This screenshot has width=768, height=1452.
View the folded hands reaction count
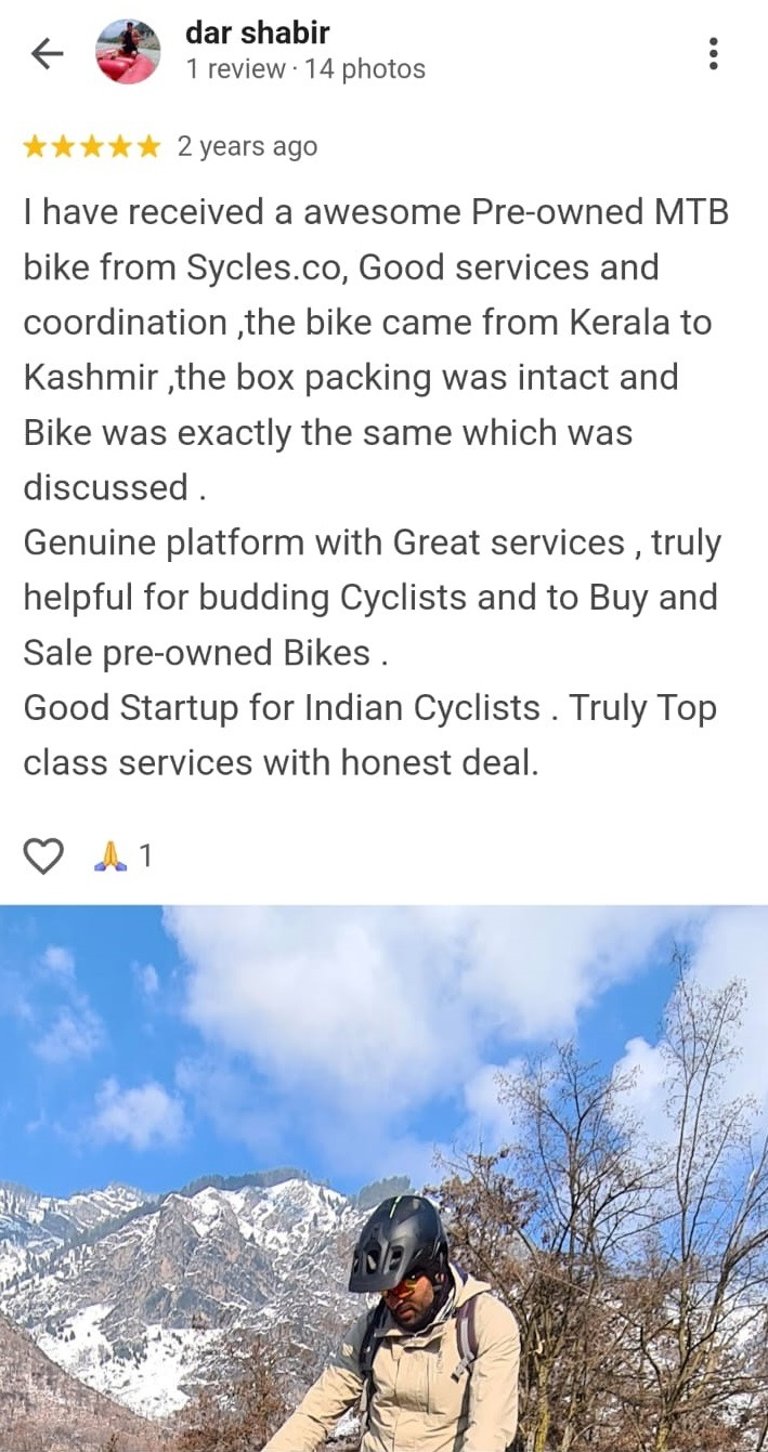coord(123,856)
